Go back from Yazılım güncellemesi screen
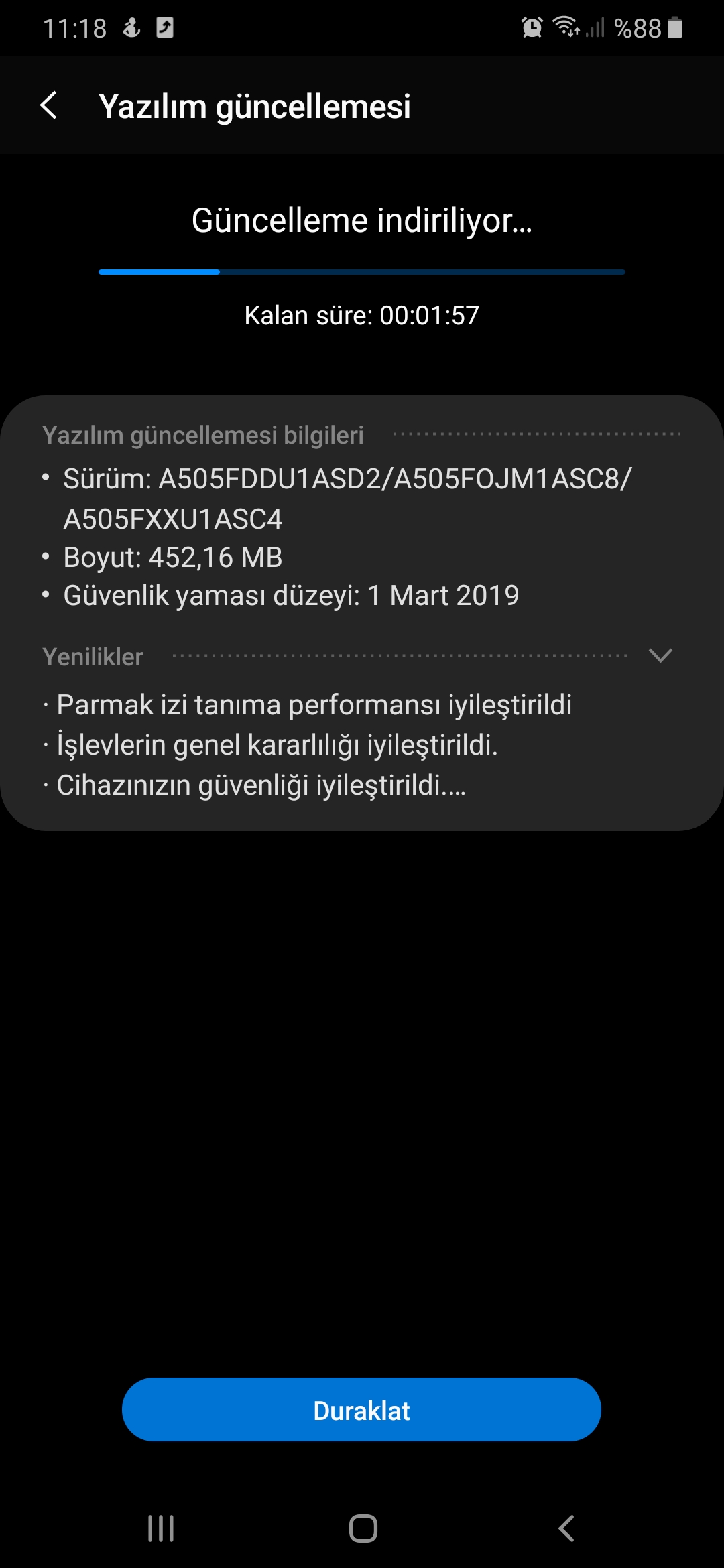Screen dimensions: 724x1568 [48, 106]
